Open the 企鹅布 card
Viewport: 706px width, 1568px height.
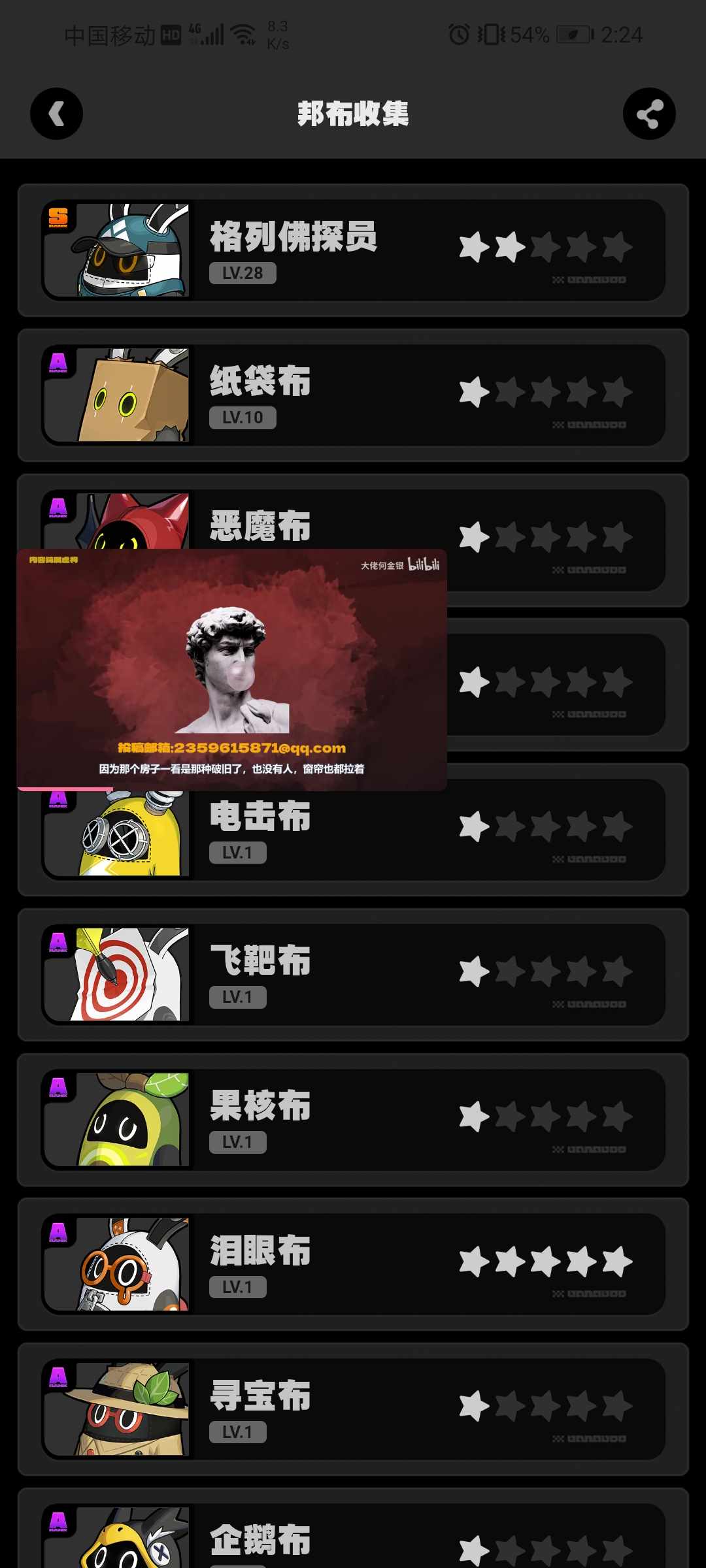[353, 1539]
